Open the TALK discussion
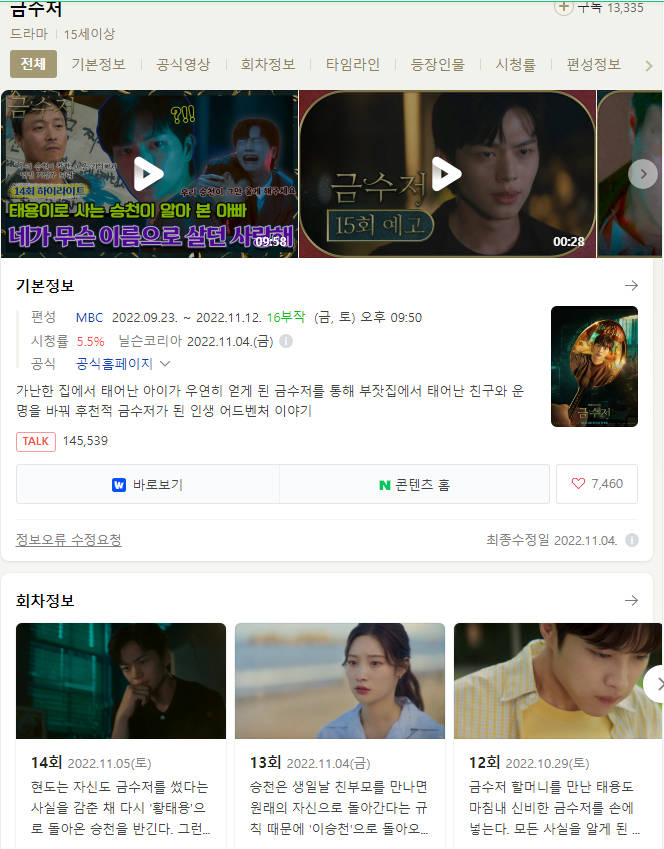Screen dimensions: 664x849 (x=36, y=441)
